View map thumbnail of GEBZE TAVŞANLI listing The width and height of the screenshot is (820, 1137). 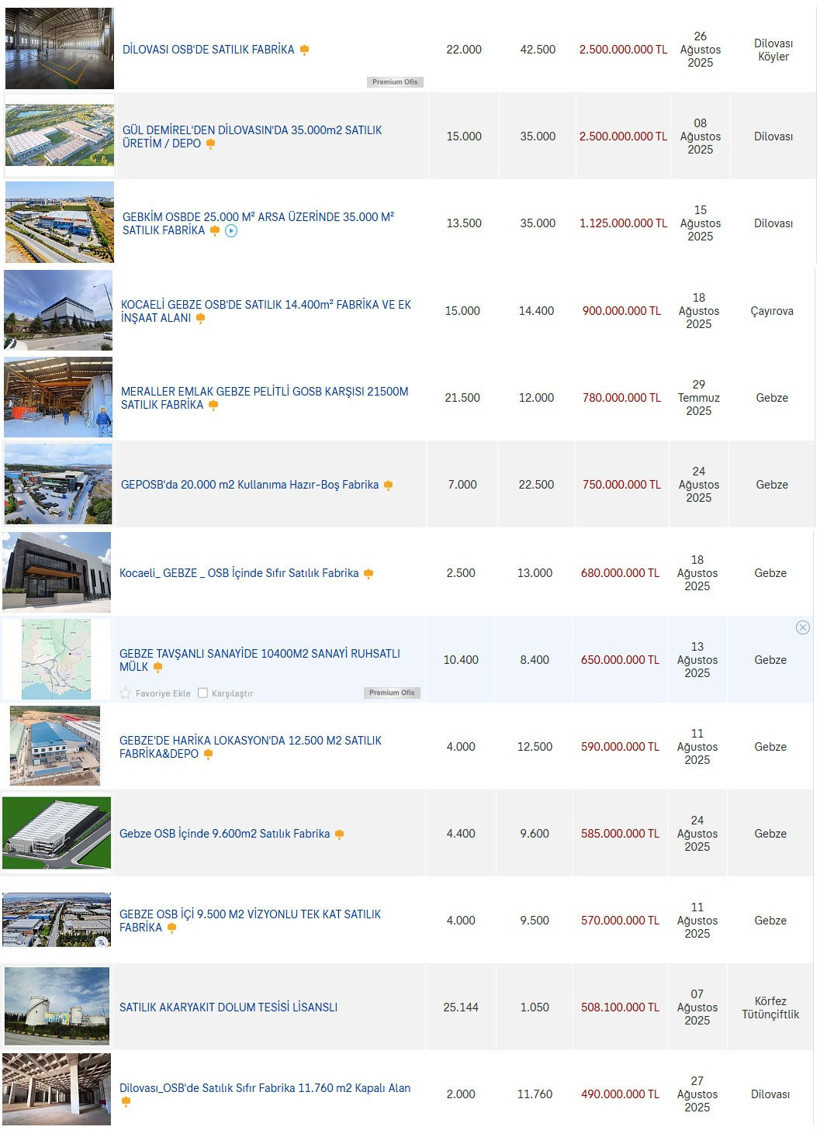[x=56, y=660]
